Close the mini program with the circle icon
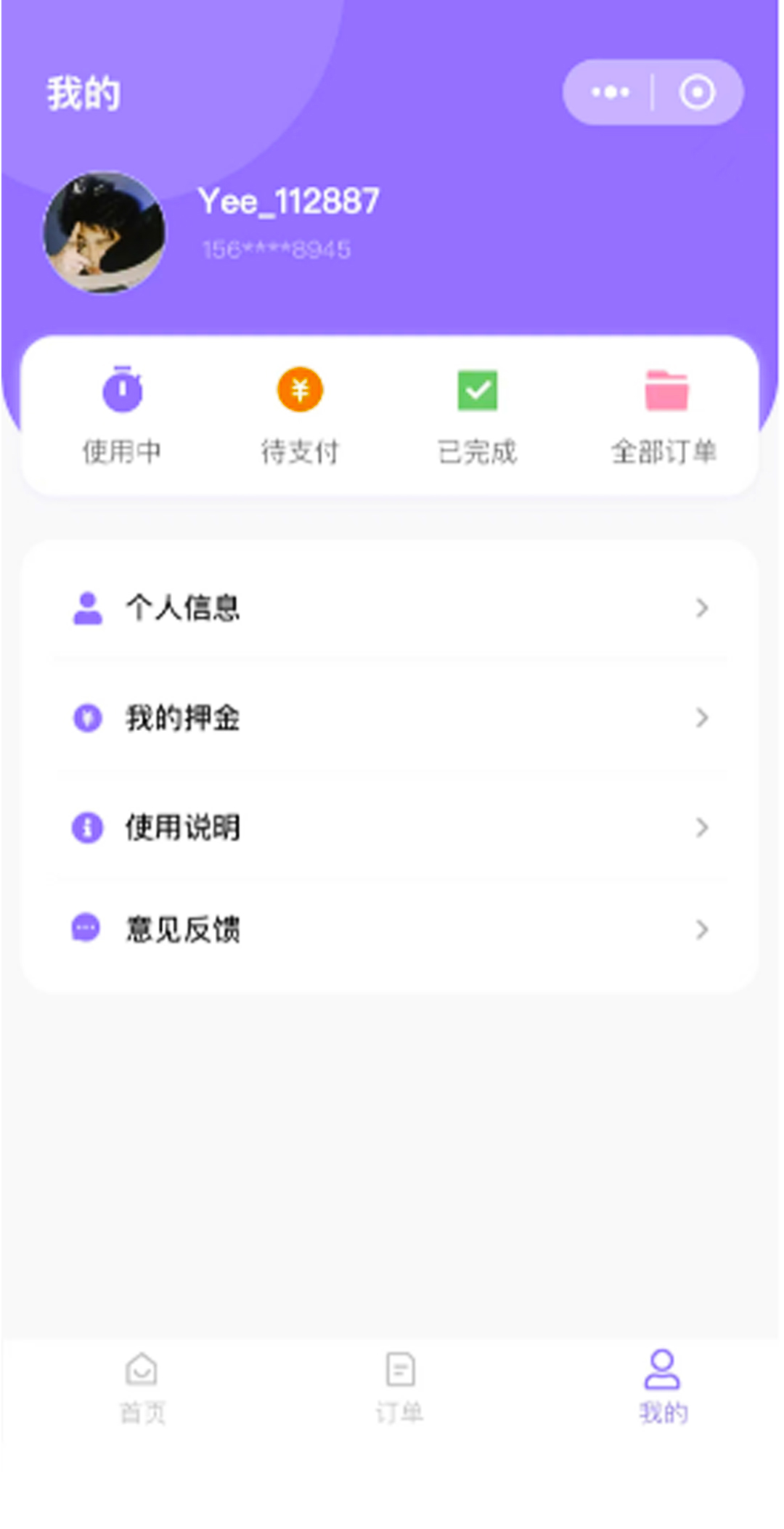Viewport: 784px width, 1529px height. point(697,92)
